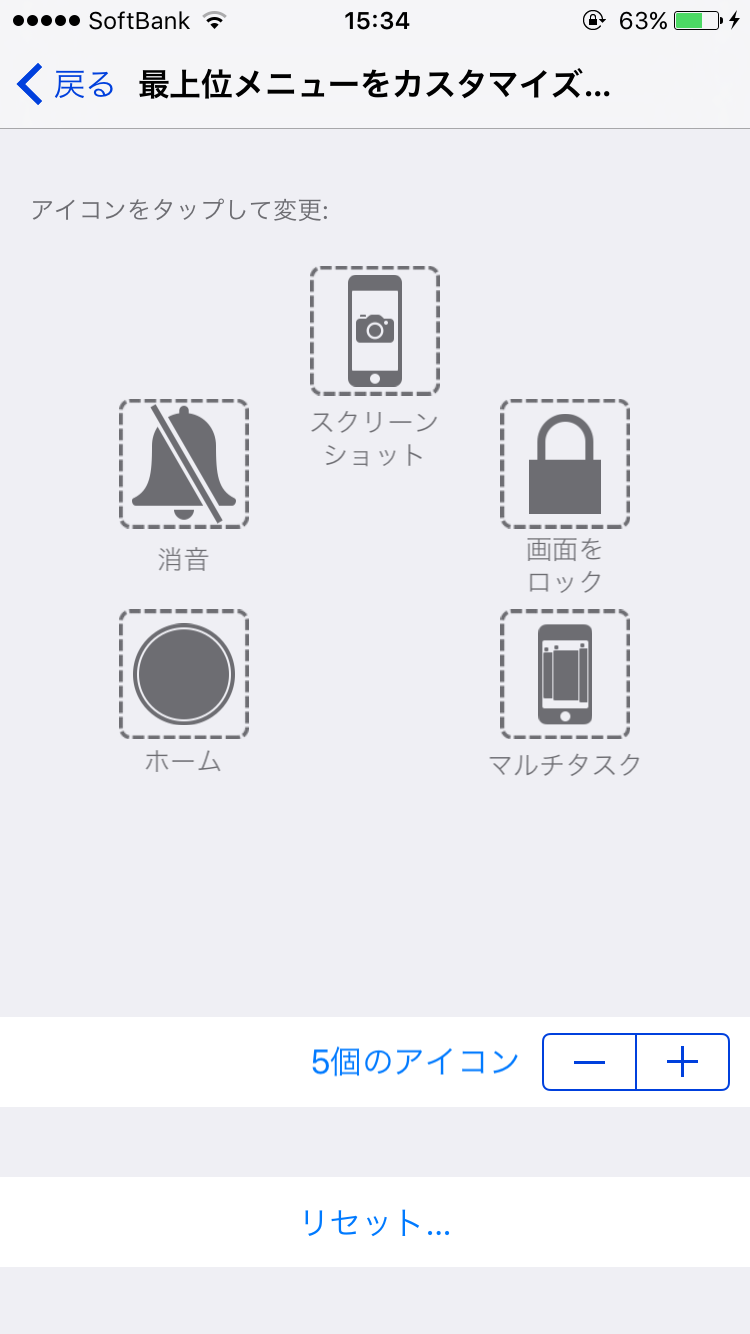Change the 消音 mute icon slot
Screen dimensions: 750x1334
[x=184, y=464]
